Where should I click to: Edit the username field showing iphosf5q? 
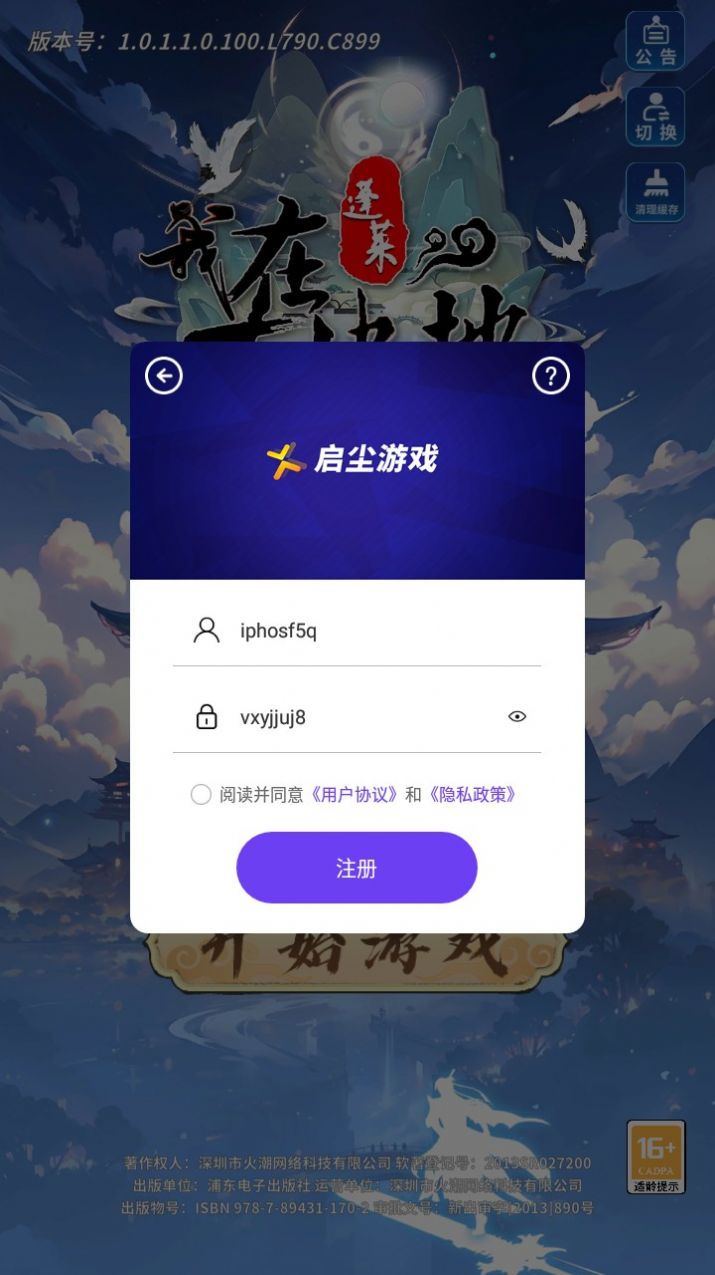click(x=357, y=631)
